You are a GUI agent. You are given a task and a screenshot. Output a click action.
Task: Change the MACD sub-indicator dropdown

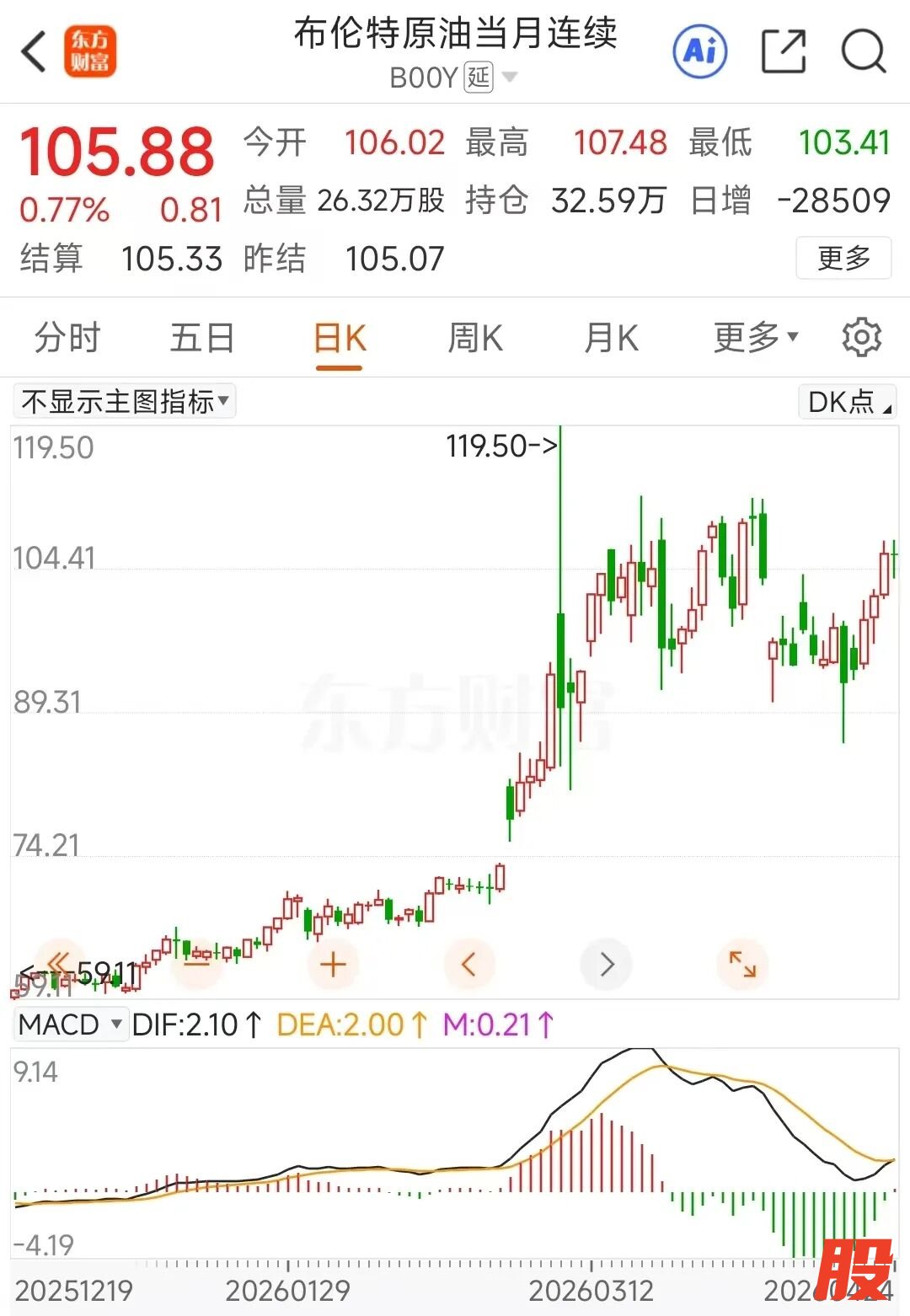click(x=71, y=1025)
